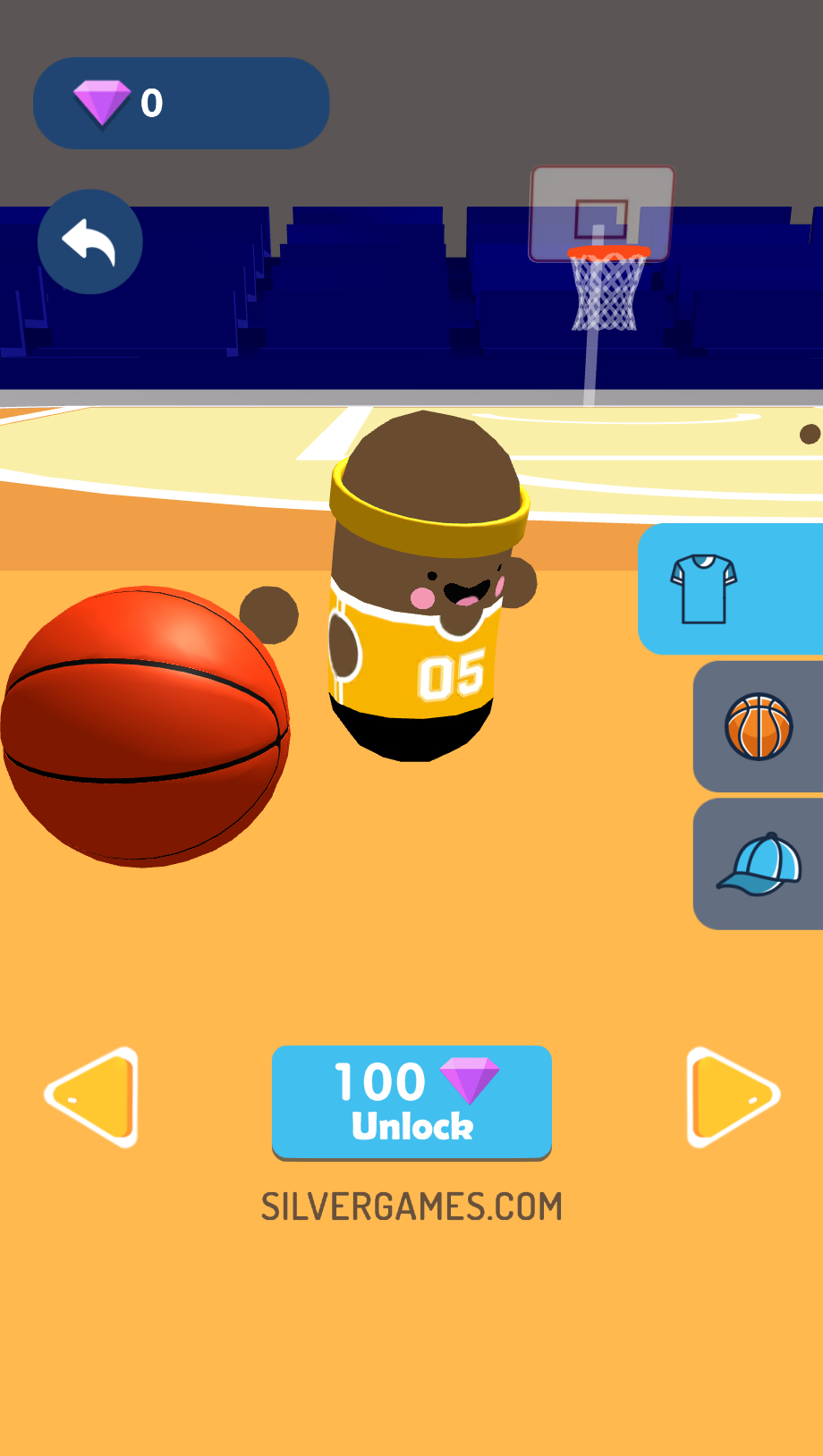
Task: Show the previous outfit with left arrow
Action: coord(93,1096)
